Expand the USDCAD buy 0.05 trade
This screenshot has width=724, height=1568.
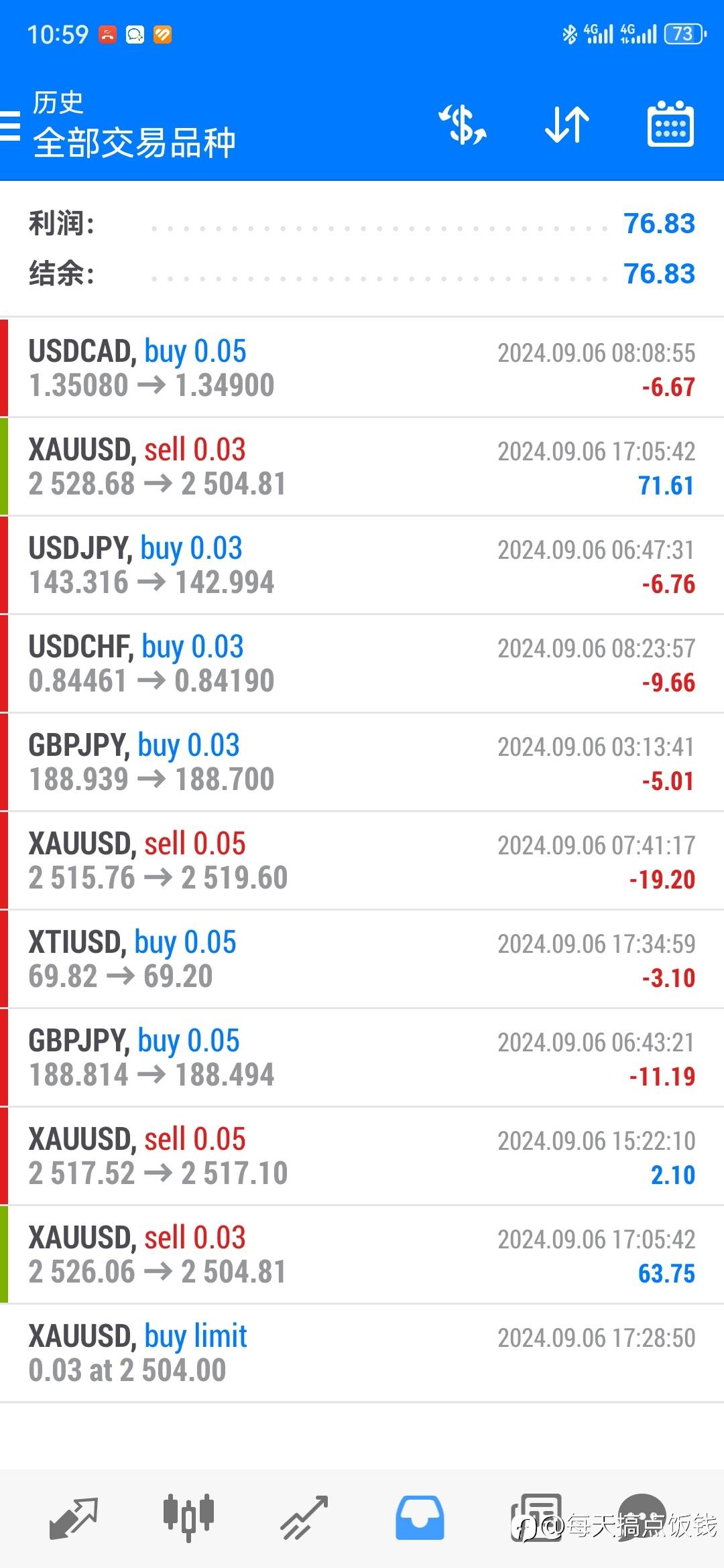(362, 368)
